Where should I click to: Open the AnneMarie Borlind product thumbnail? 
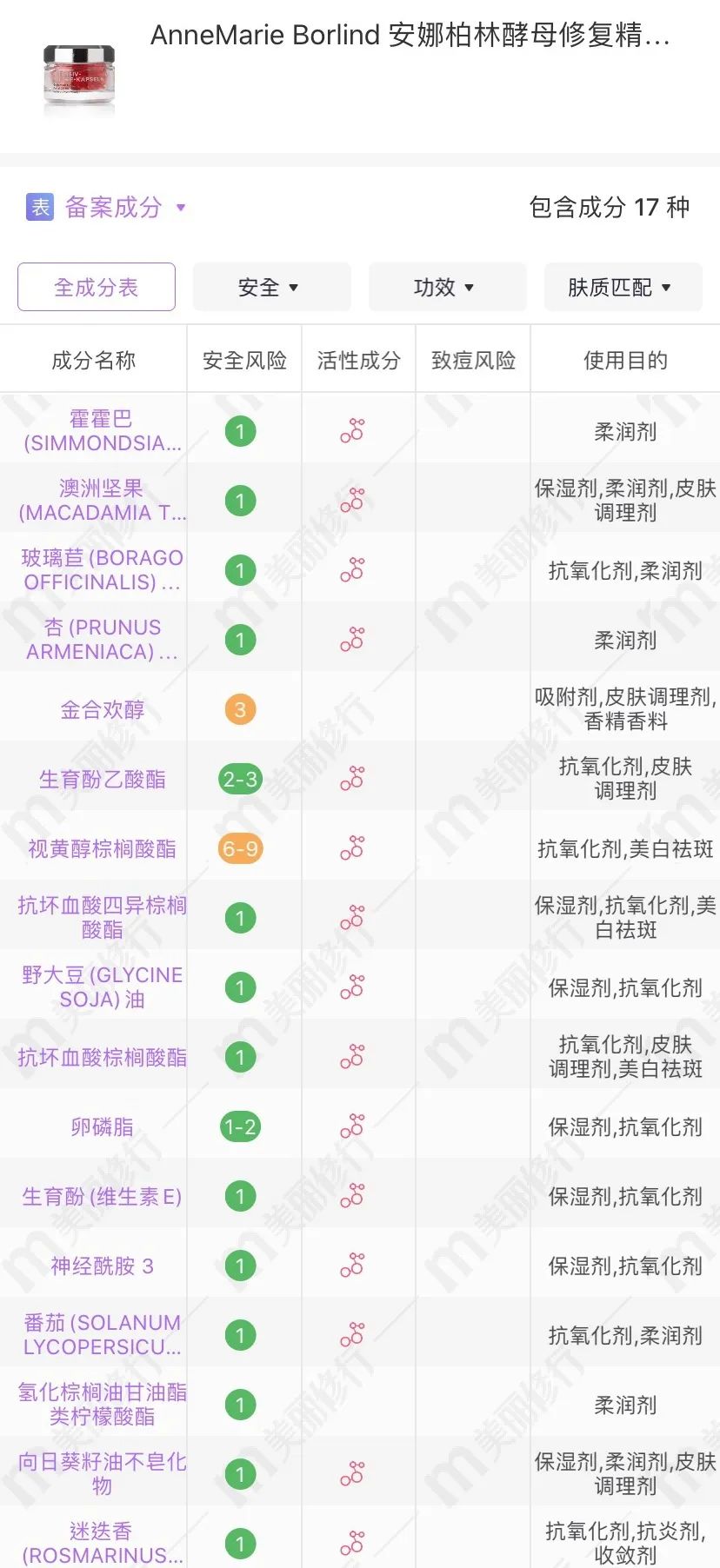(79, 79)
